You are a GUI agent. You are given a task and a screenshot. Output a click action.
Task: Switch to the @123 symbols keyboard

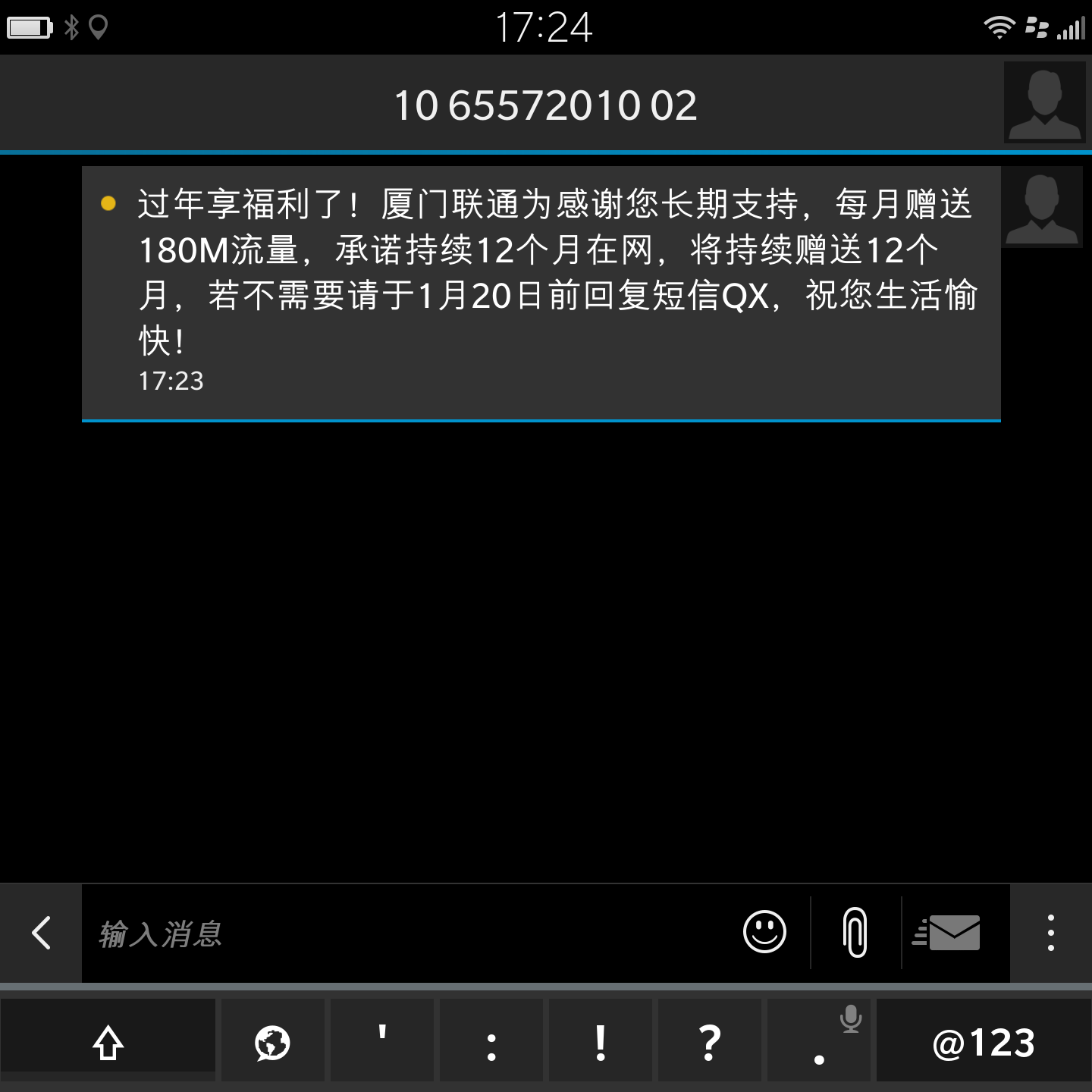[x=983, y=1041]
